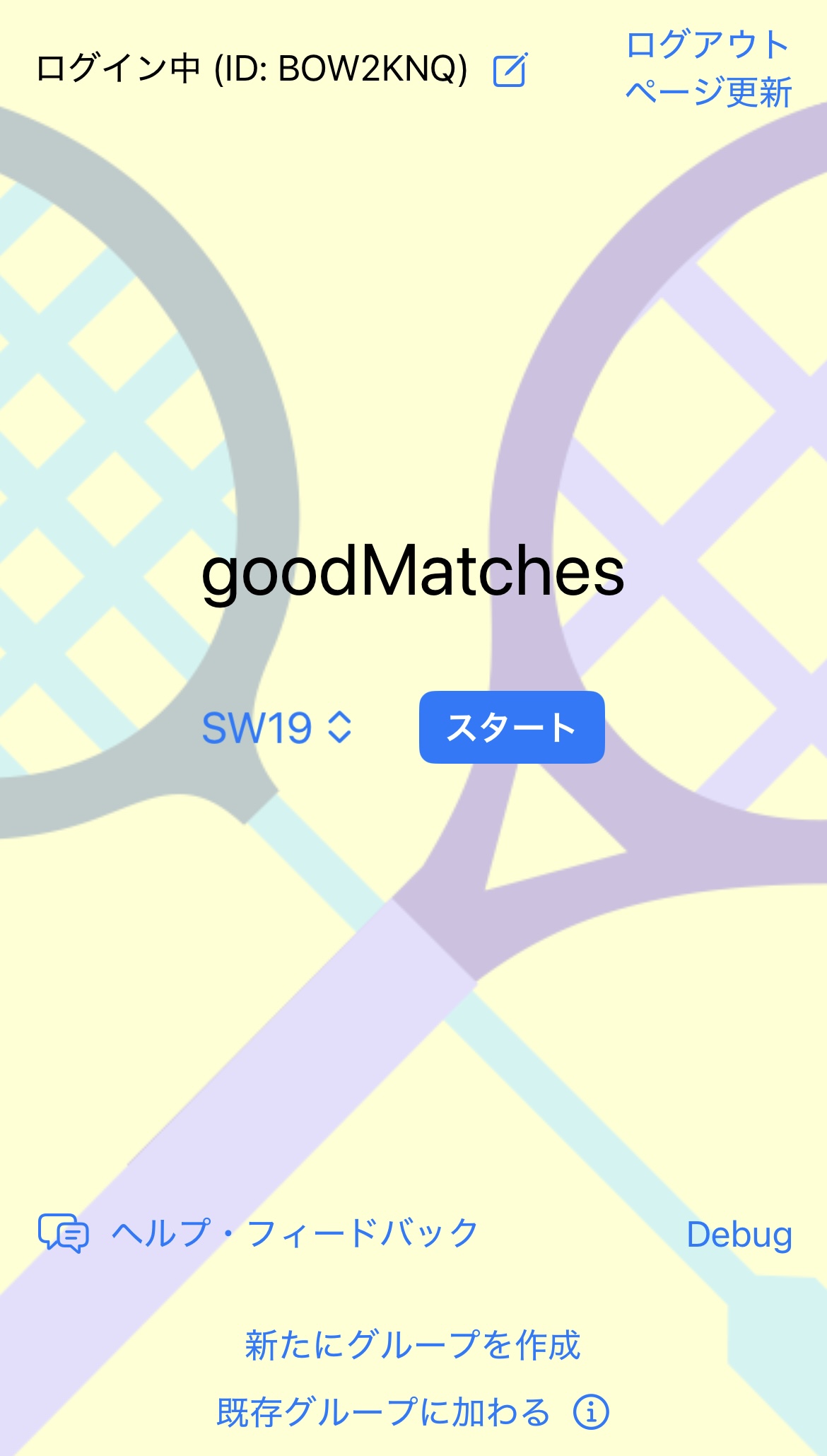Tap ログアウト to log out
The image size is (827, 1456).
(x=708, y=45)
